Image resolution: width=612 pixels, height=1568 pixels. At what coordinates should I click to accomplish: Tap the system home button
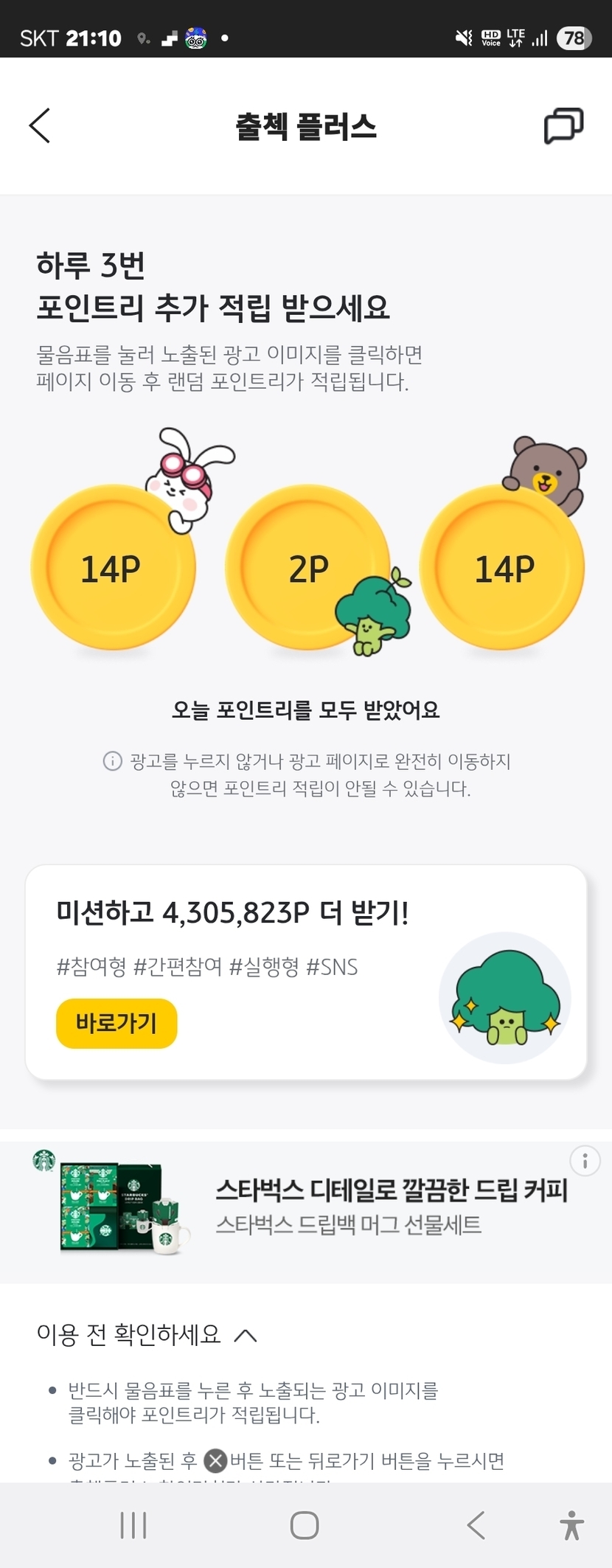click(305, 1524)
